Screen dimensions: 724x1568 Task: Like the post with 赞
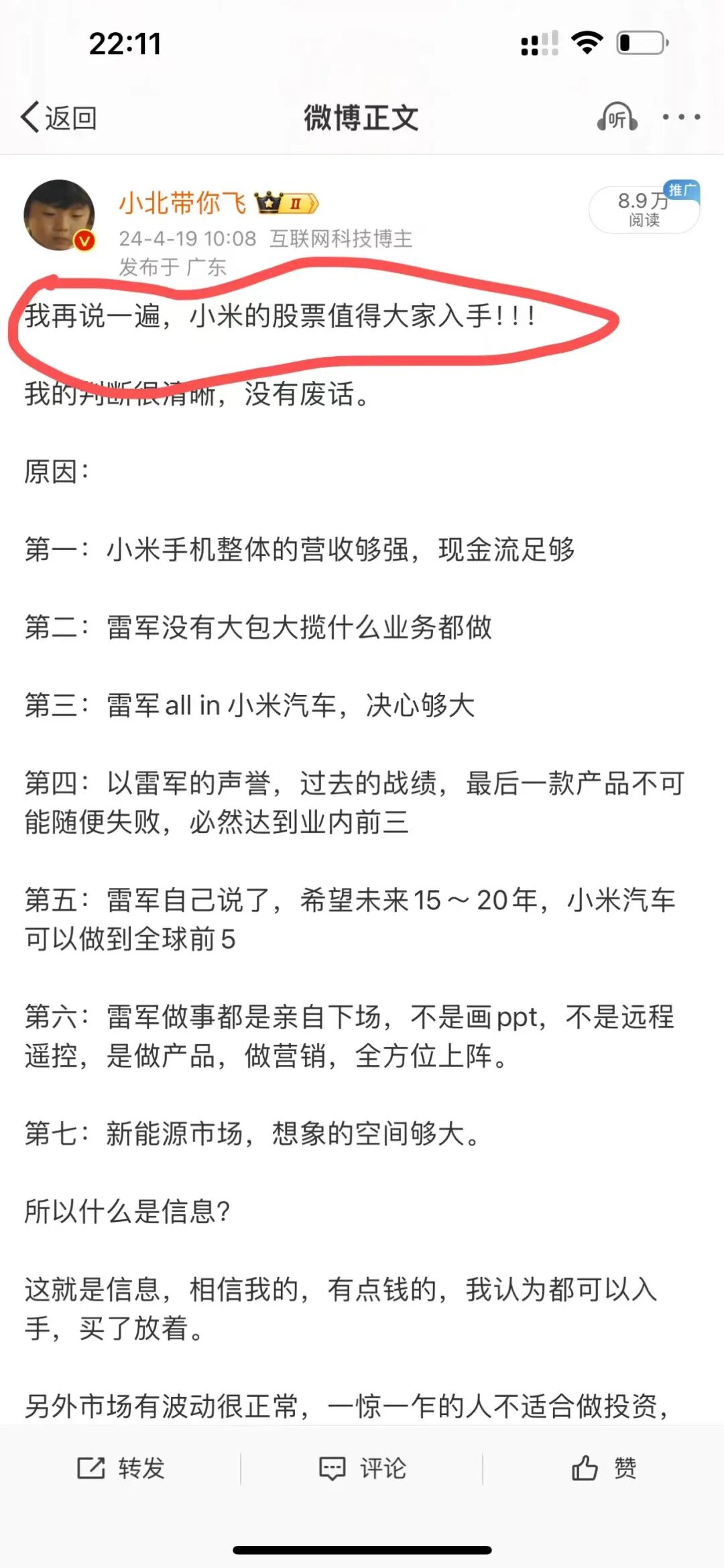click(604, 1468)
